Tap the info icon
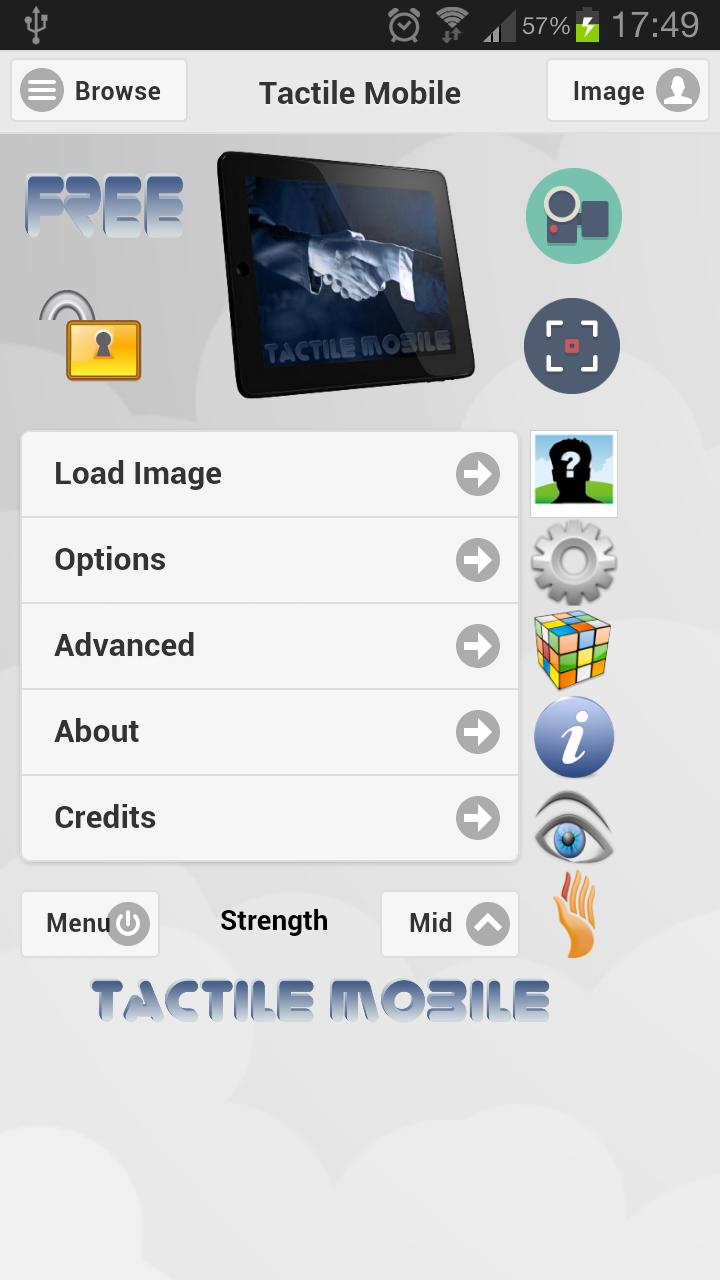This screenshot has width=720, height=1280. [573, 737]
